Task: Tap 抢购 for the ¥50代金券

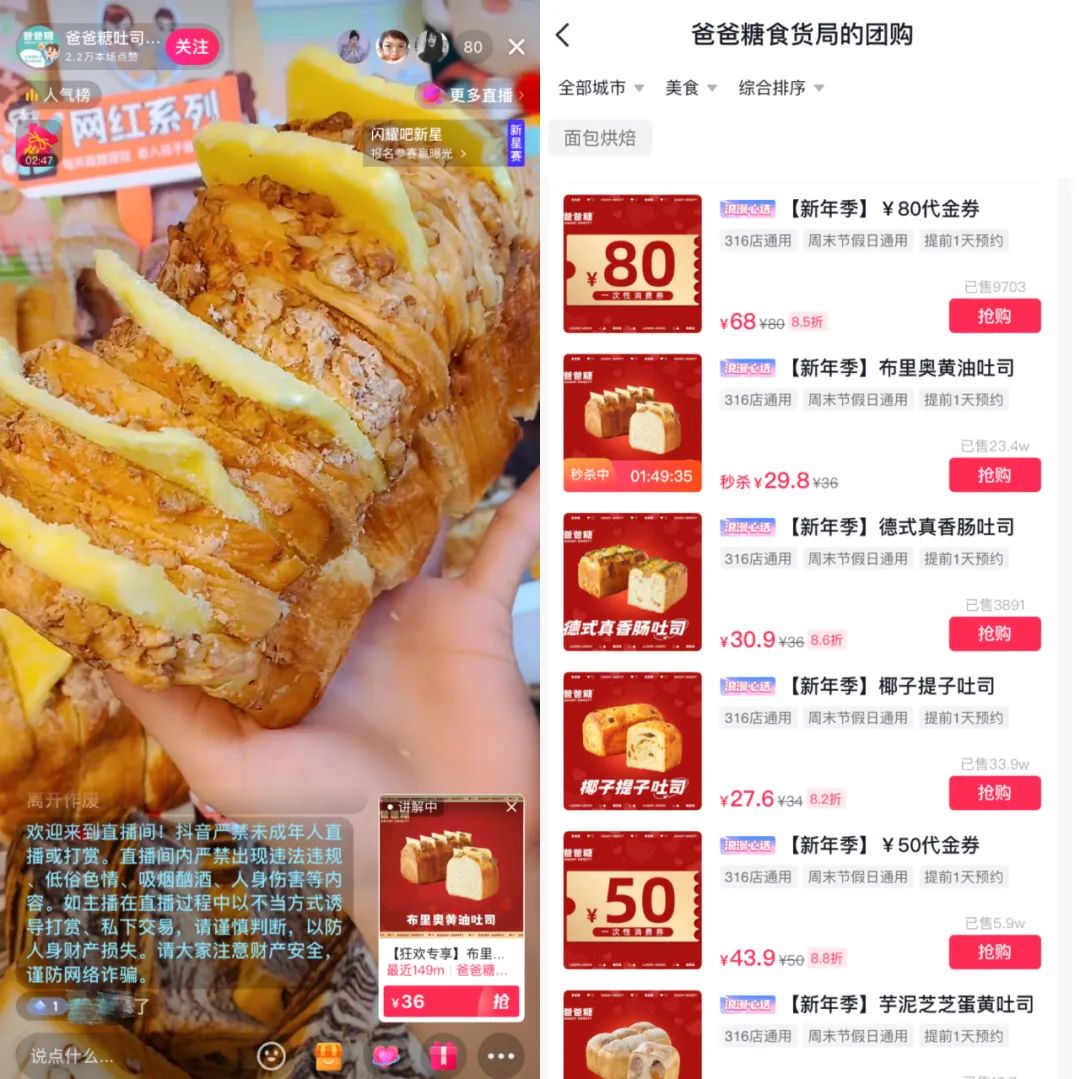Action: [x=994, y=952]
